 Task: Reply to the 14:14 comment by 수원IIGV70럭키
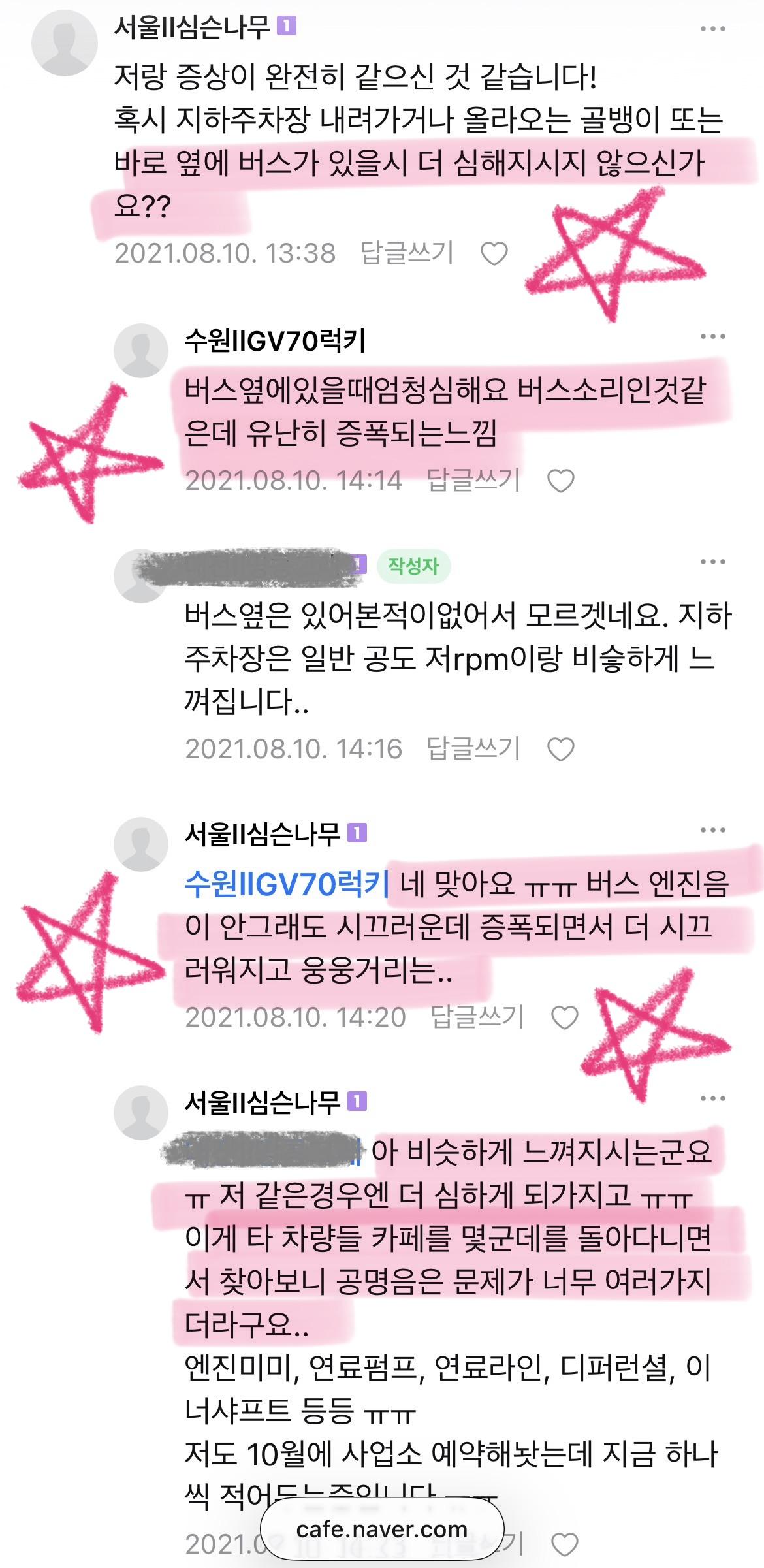point(473,481)
